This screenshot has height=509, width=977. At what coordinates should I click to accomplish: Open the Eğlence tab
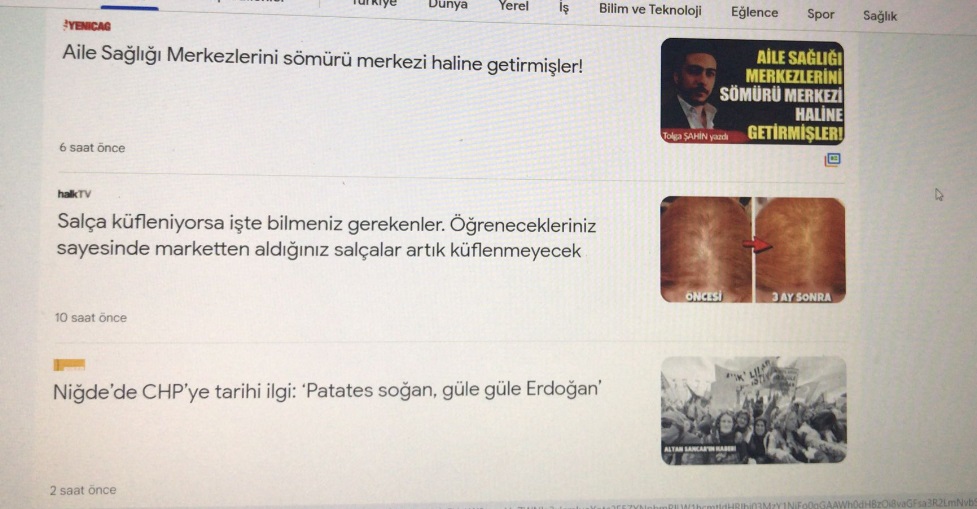pyautogui.click(x=754, y=12)
